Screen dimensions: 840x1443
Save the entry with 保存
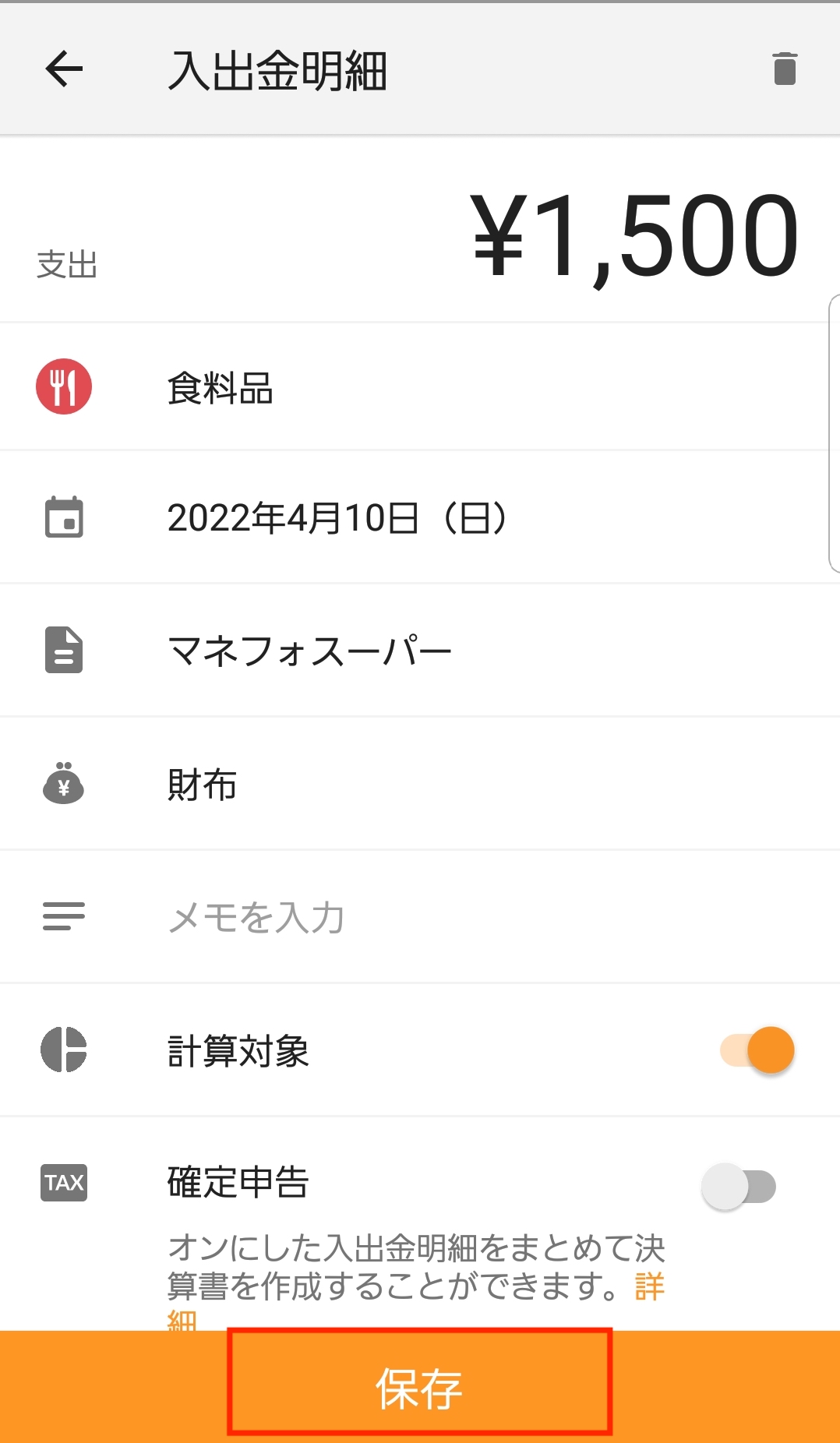(x=420, y=1388)
